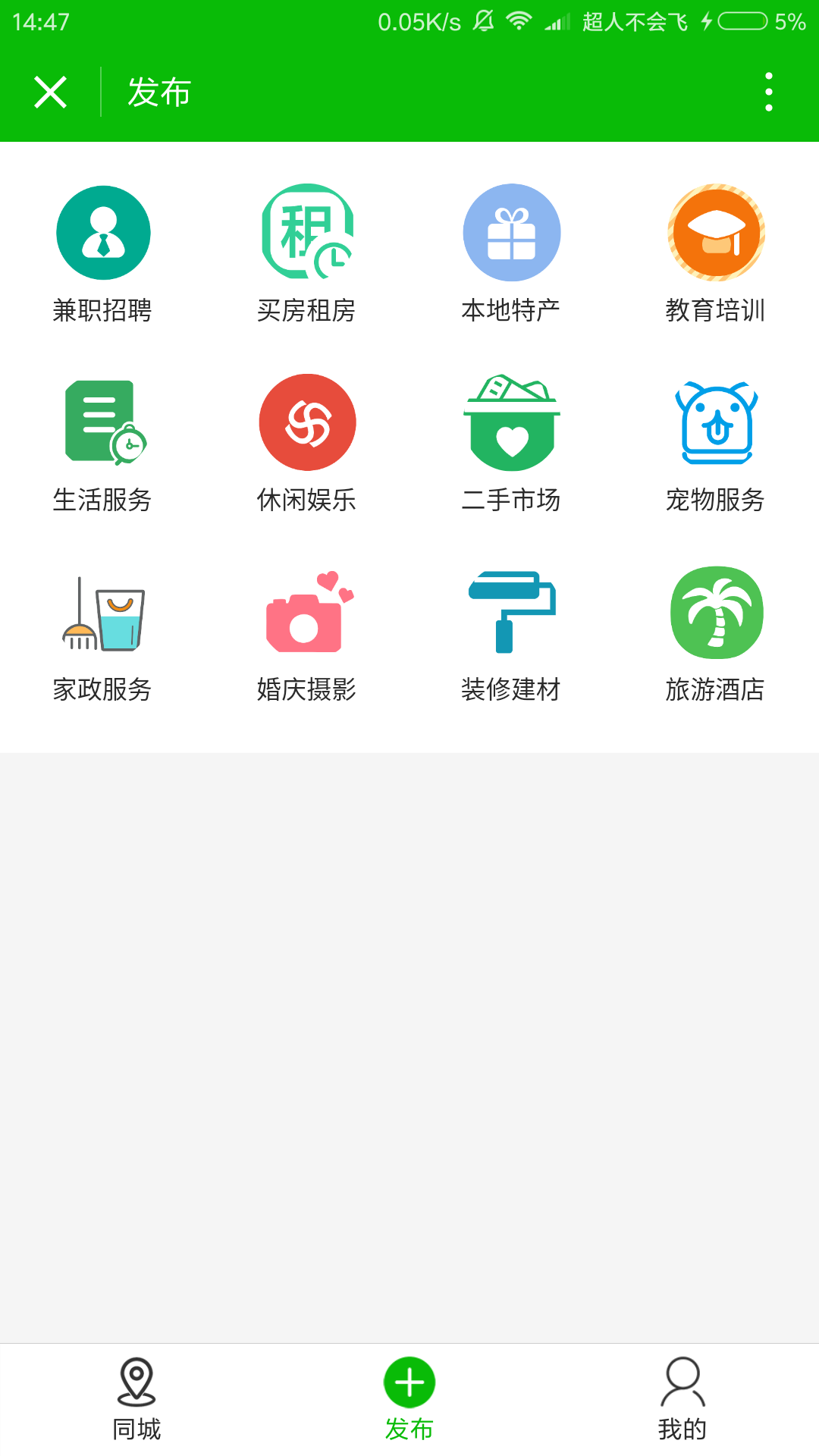
Task: Open the 旅游酒店 category
Action: coord(716,633)
